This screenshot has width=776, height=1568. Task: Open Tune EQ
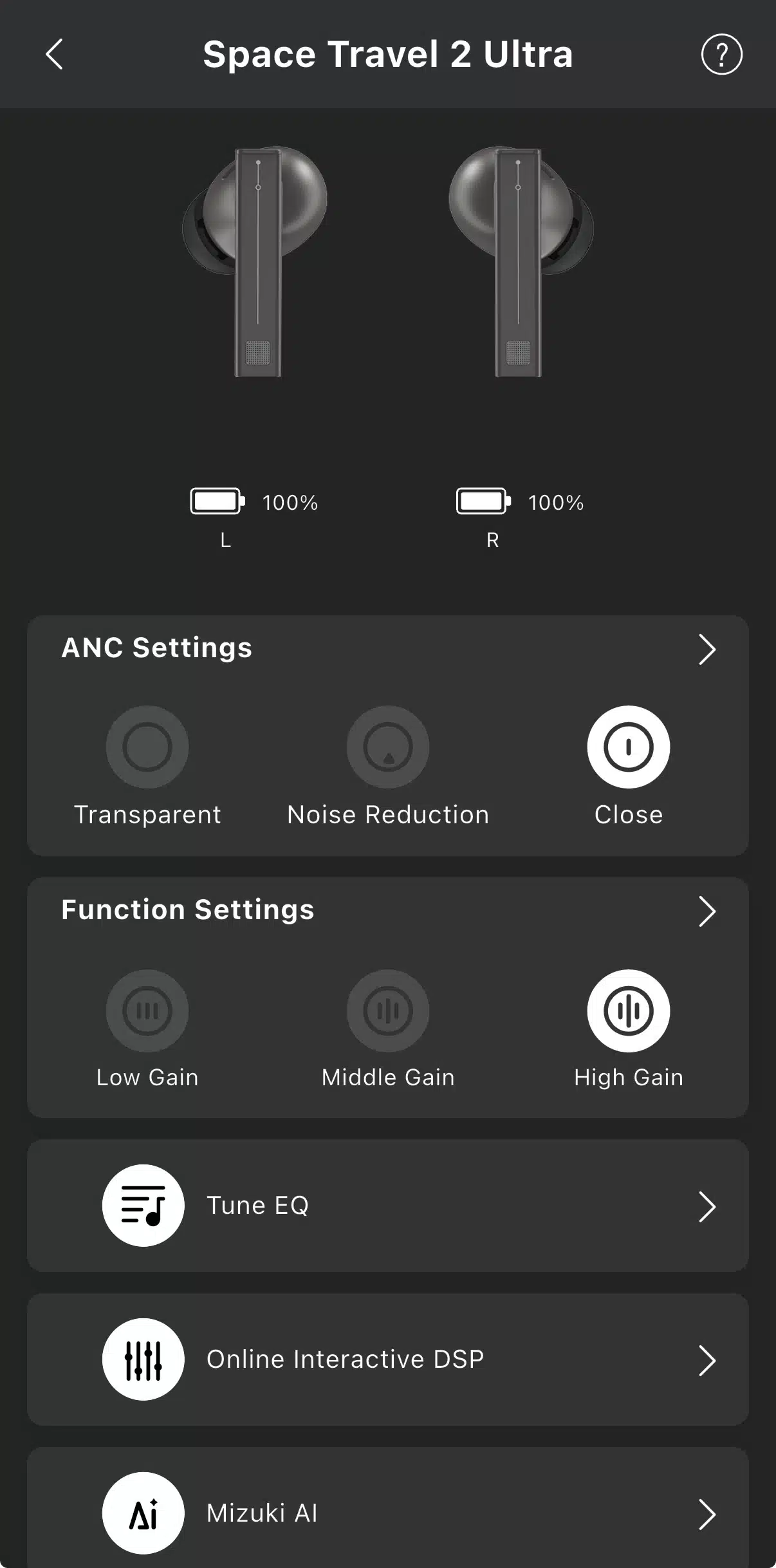pos(387,1206)
